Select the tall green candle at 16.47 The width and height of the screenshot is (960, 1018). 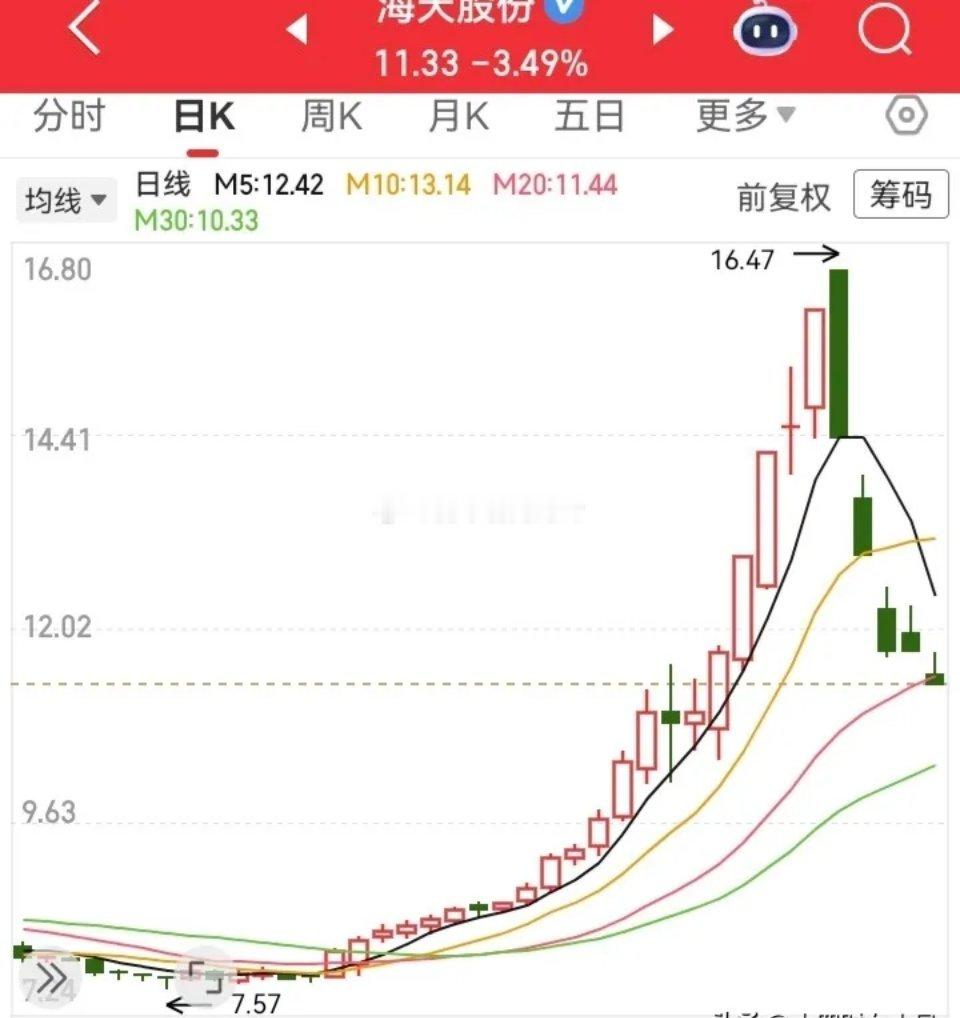(839, 350)
